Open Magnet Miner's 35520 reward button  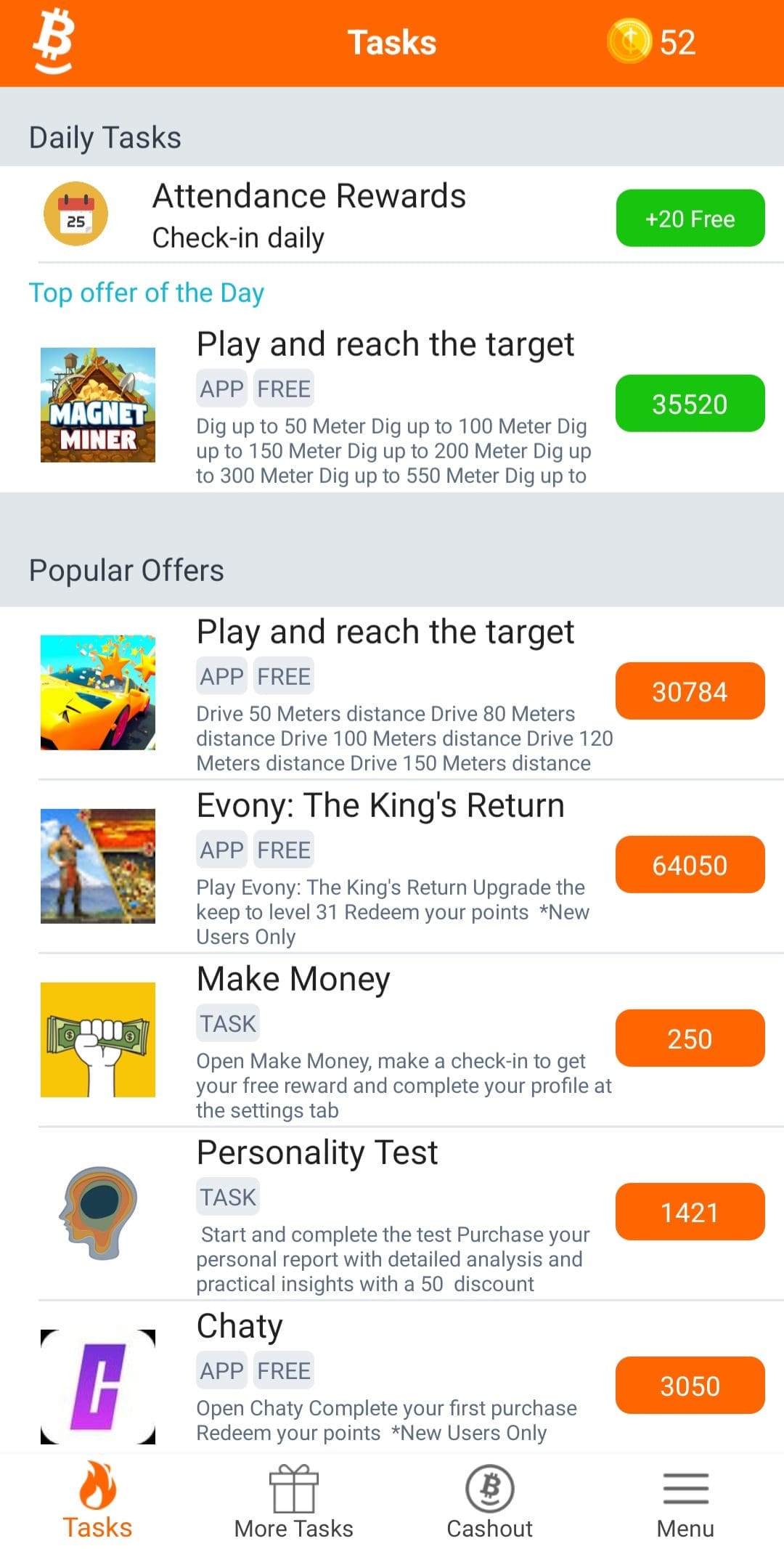(x=690, y=403)
